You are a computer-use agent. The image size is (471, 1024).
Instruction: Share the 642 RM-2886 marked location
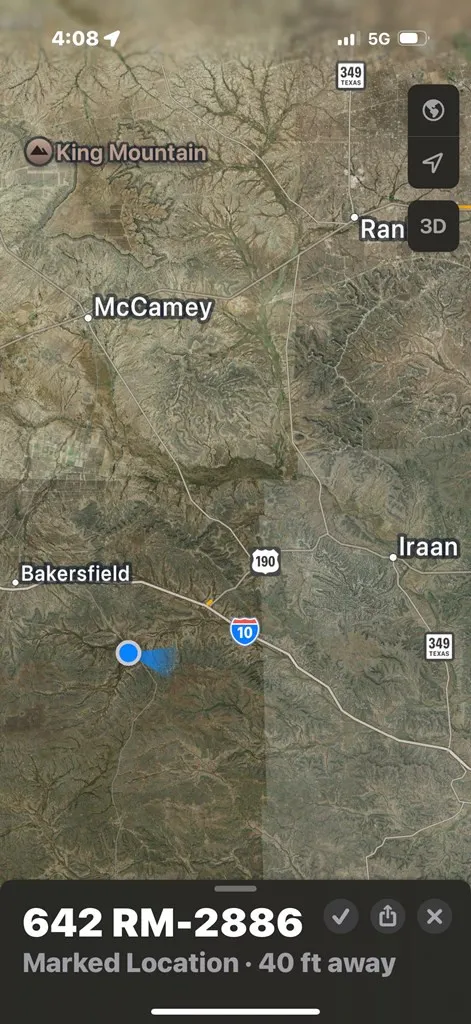click(x=388, y=917)
